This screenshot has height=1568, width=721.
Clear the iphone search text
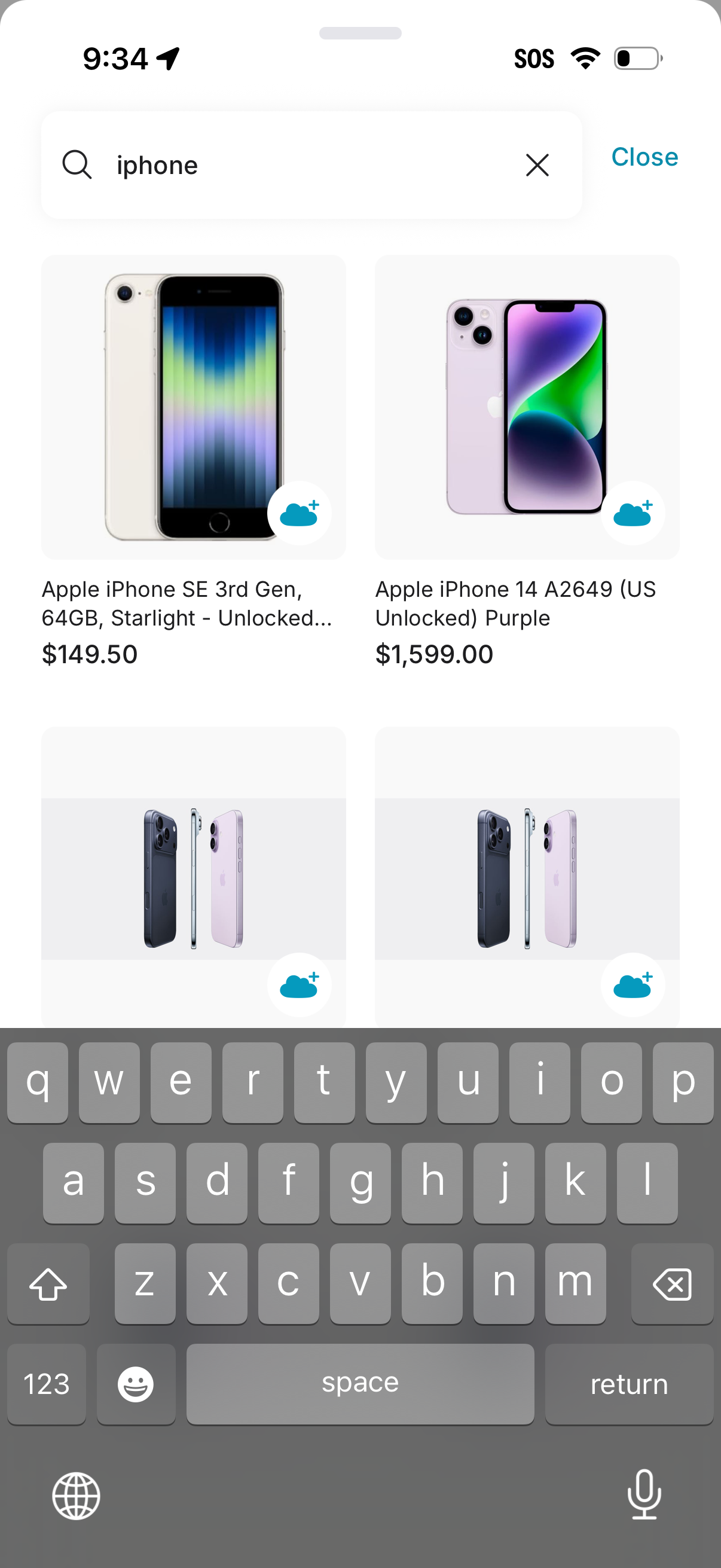click(537, 165)
